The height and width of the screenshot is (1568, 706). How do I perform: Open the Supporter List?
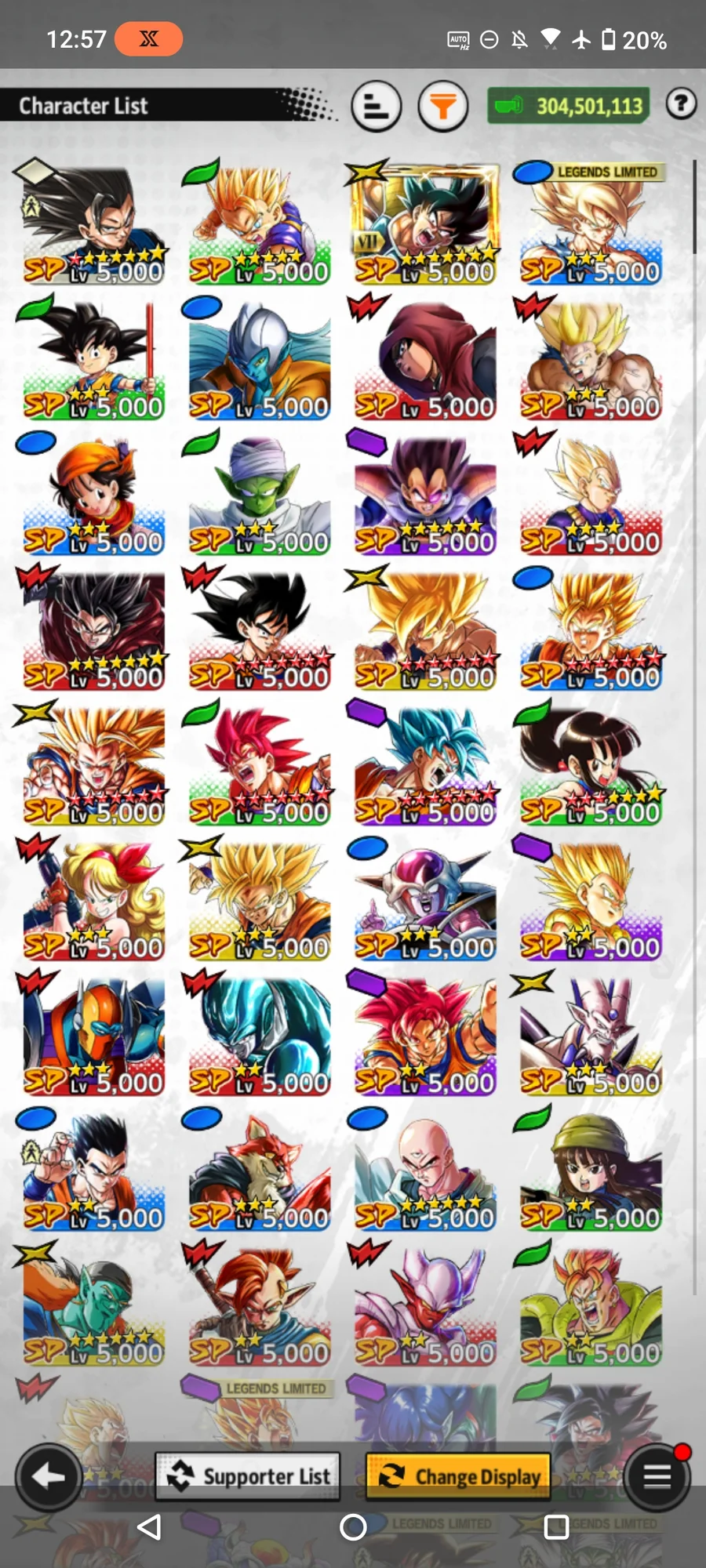pyautogui.click(x=248, y=1476)
